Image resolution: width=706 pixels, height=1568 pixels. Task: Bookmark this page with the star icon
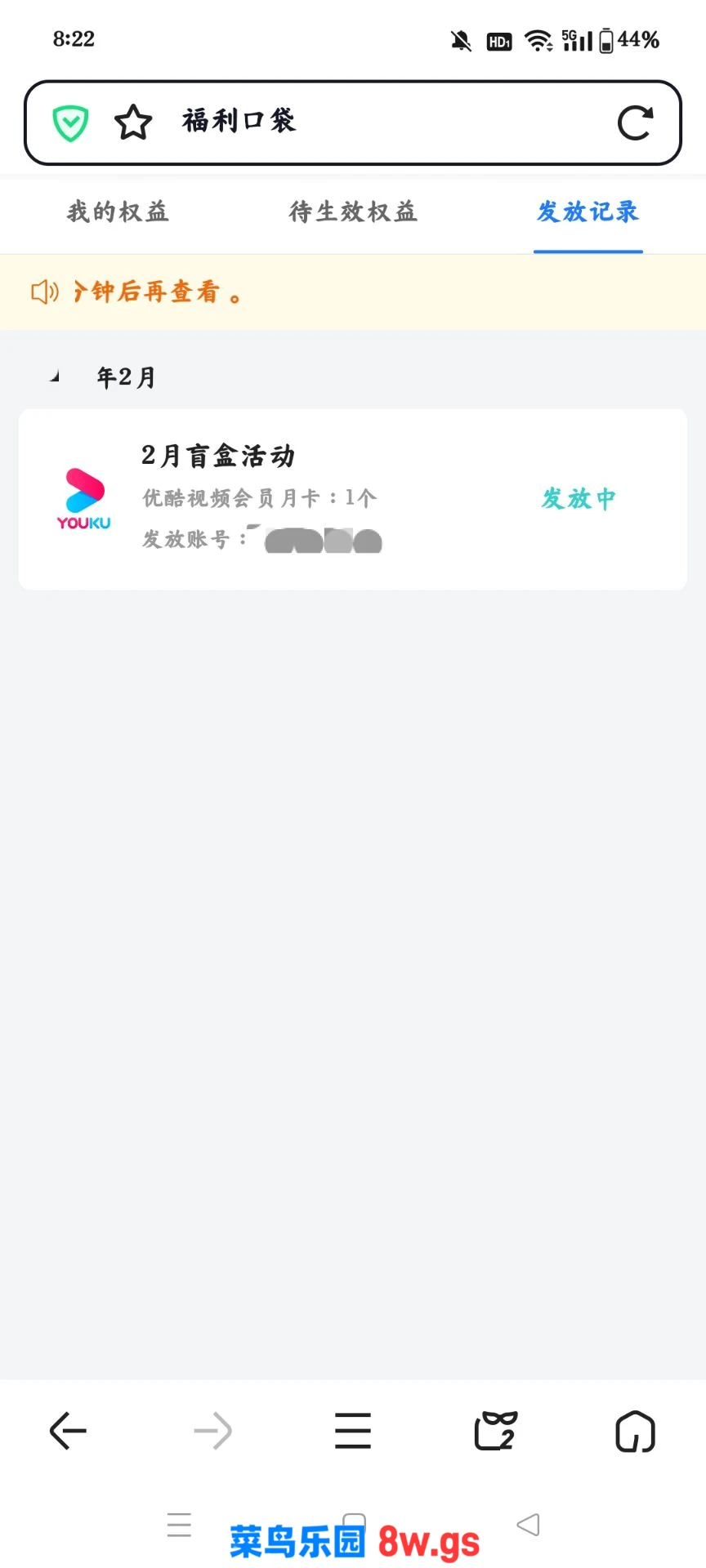pyautogui.click(x=133, y=123)
